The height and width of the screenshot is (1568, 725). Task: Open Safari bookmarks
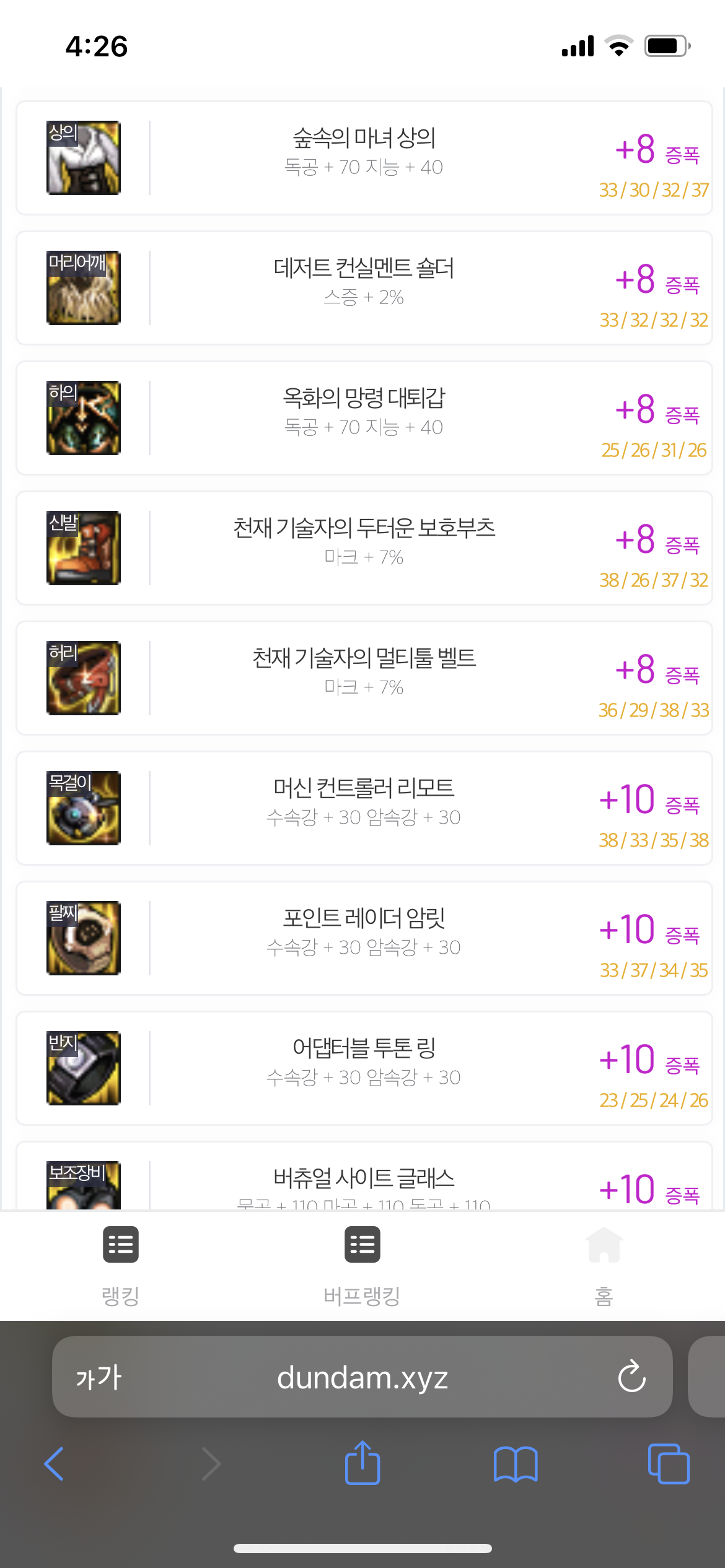point(516,1464)
